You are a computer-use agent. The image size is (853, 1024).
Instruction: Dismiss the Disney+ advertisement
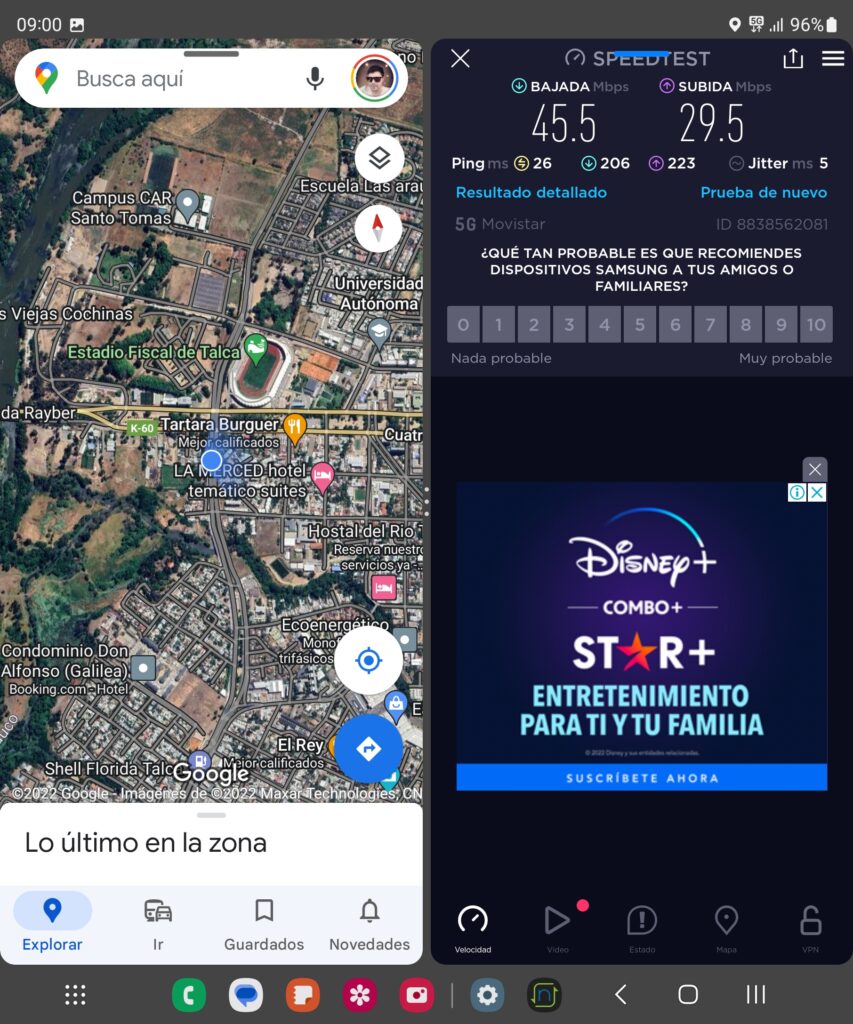[815, 469]
